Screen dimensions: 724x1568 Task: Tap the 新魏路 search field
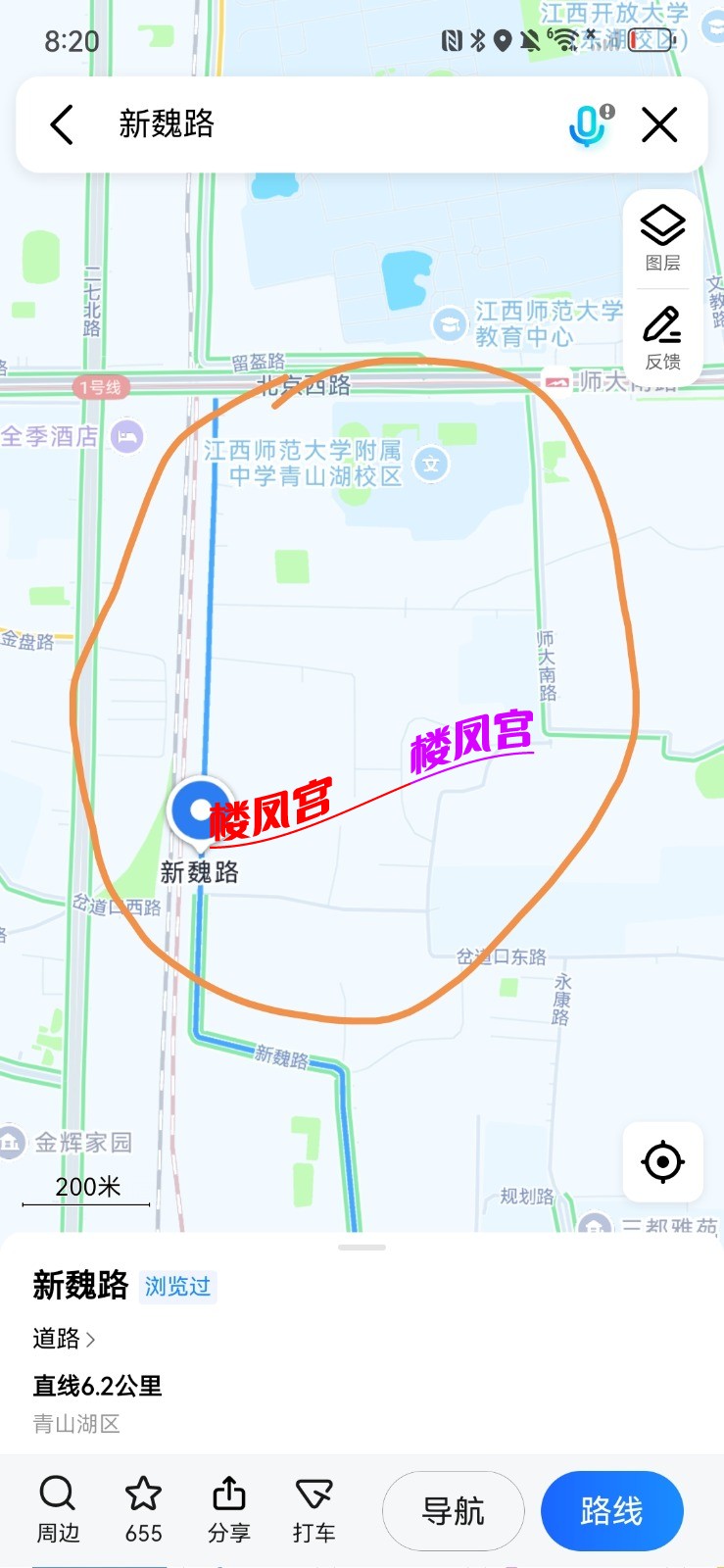click(323, 124)
